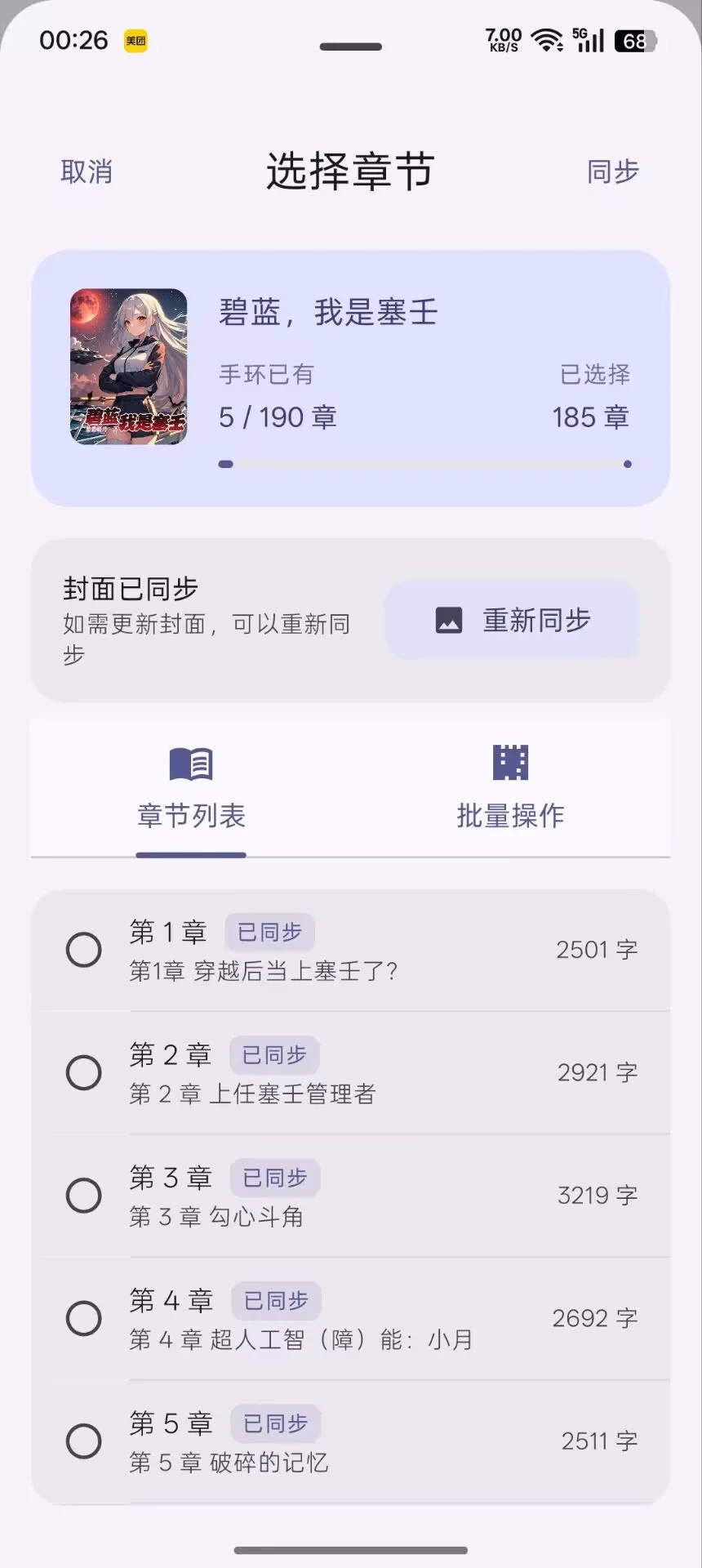Tap 重新同步 to resync the cover
This screenshot has width=702, height=1568.
click(x=512, y=621)
